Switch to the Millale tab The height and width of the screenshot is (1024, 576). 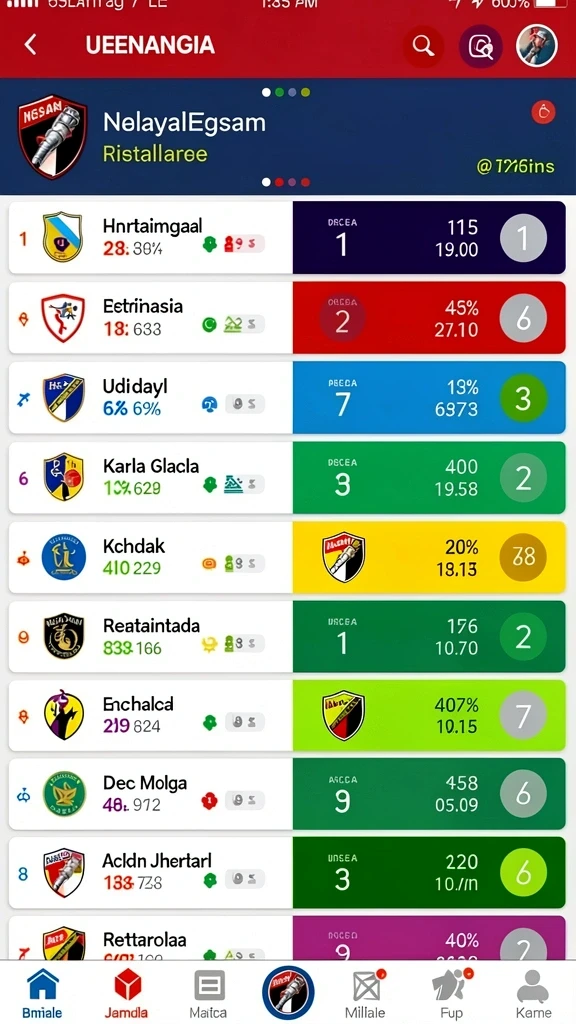(366, 993)
